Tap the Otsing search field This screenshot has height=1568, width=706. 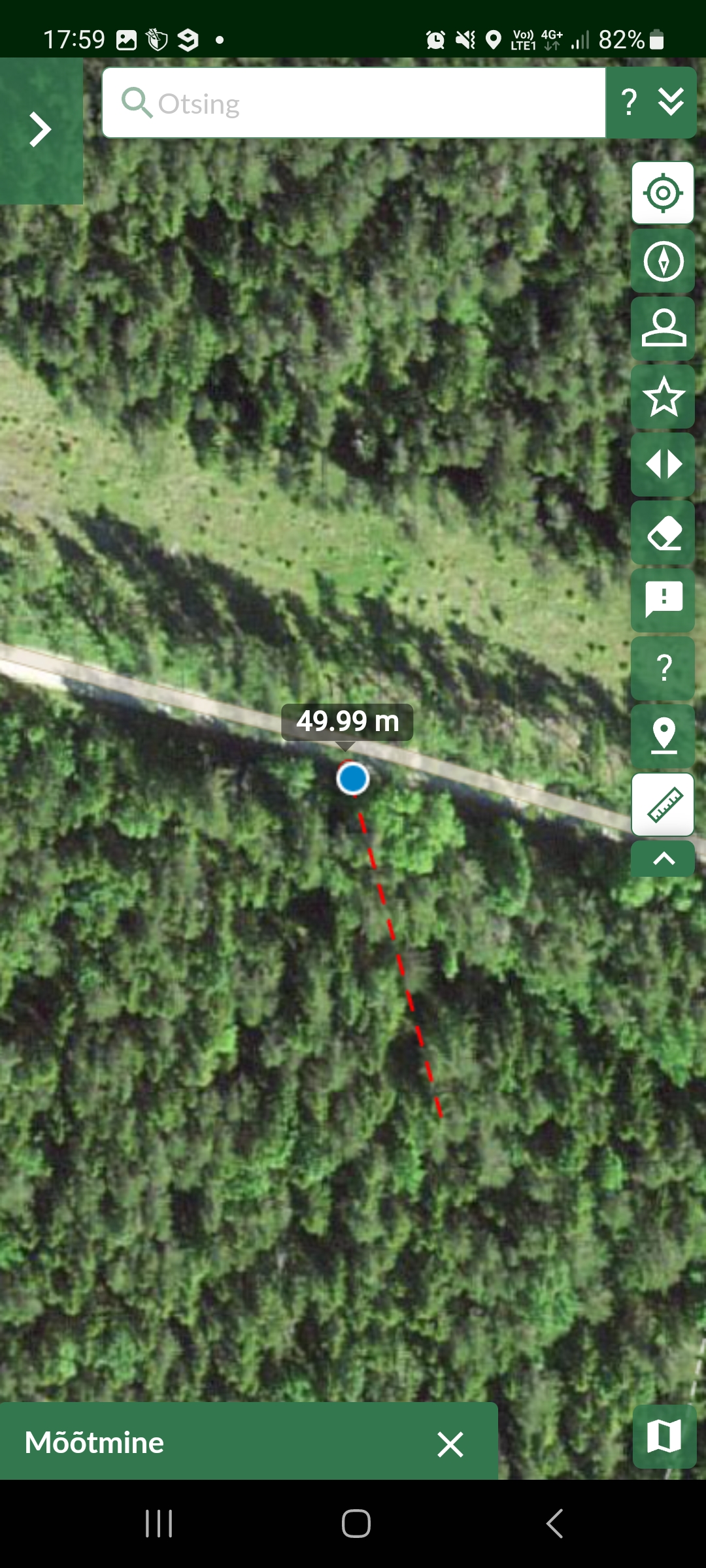pyautogui.click(x=353, y=103)
